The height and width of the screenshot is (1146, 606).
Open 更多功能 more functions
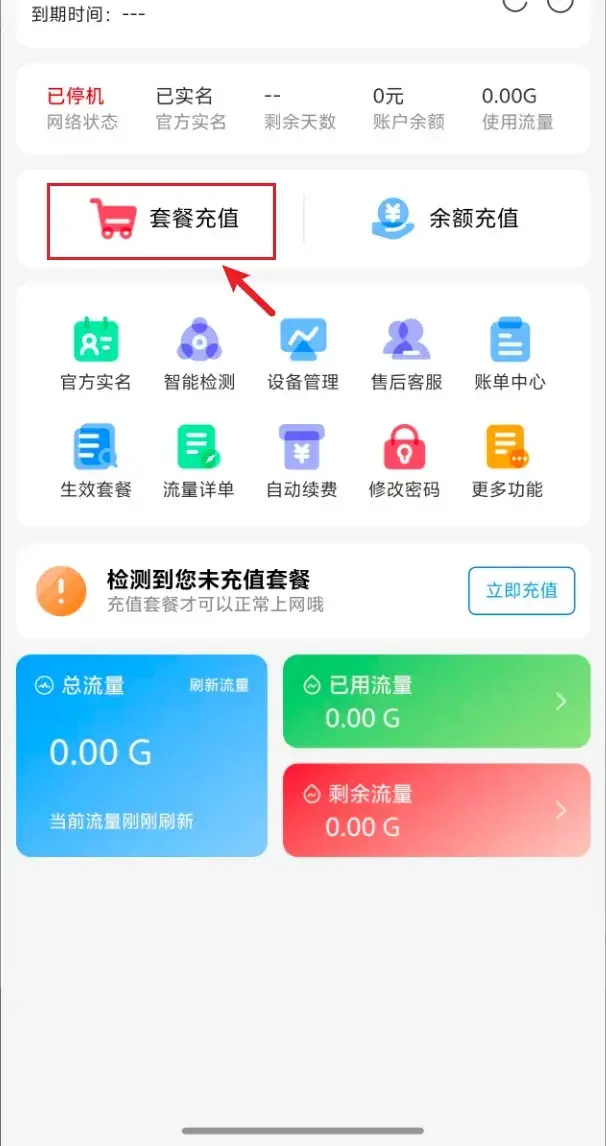click(x=507, y=462)
